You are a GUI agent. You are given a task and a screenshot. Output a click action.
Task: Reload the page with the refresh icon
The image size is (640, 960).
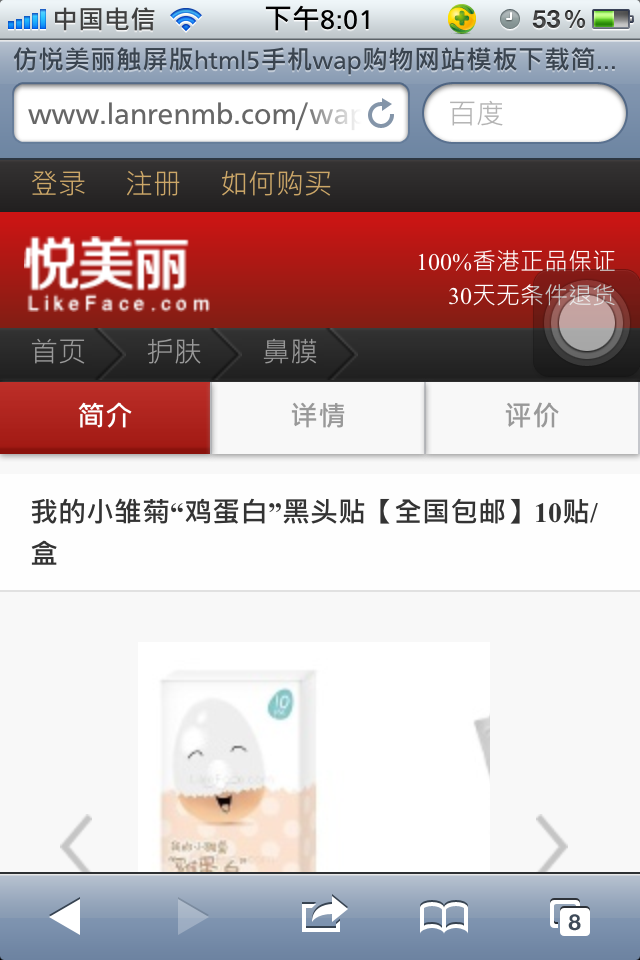click(x=381, y=114)
